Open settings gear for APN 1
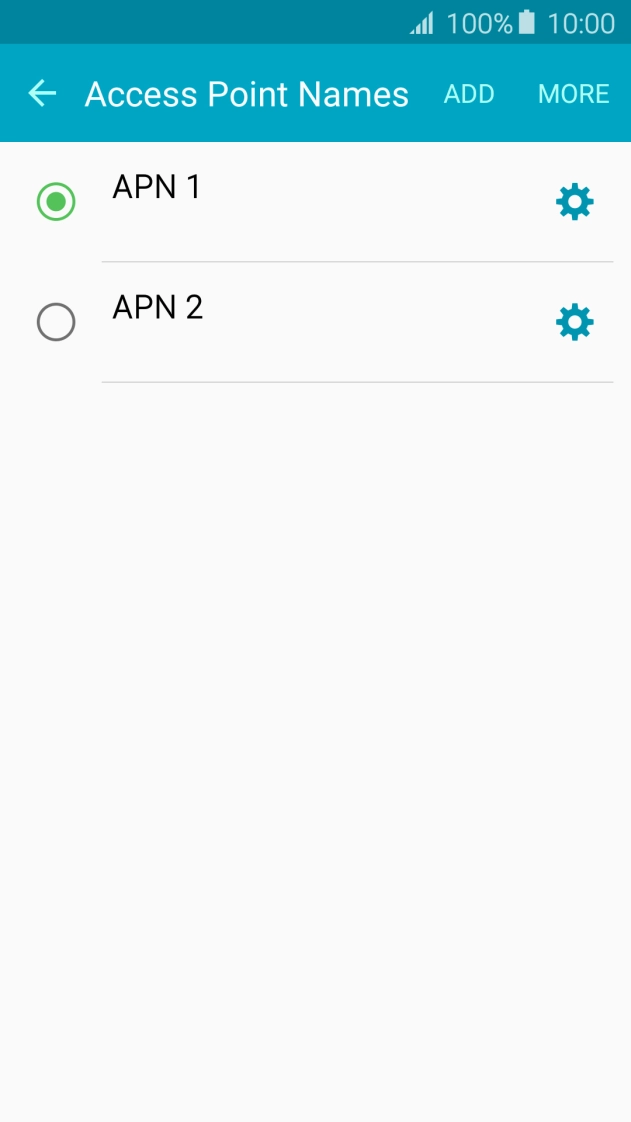This screenshot has height=1122, width=631. [x=574, y=202]
